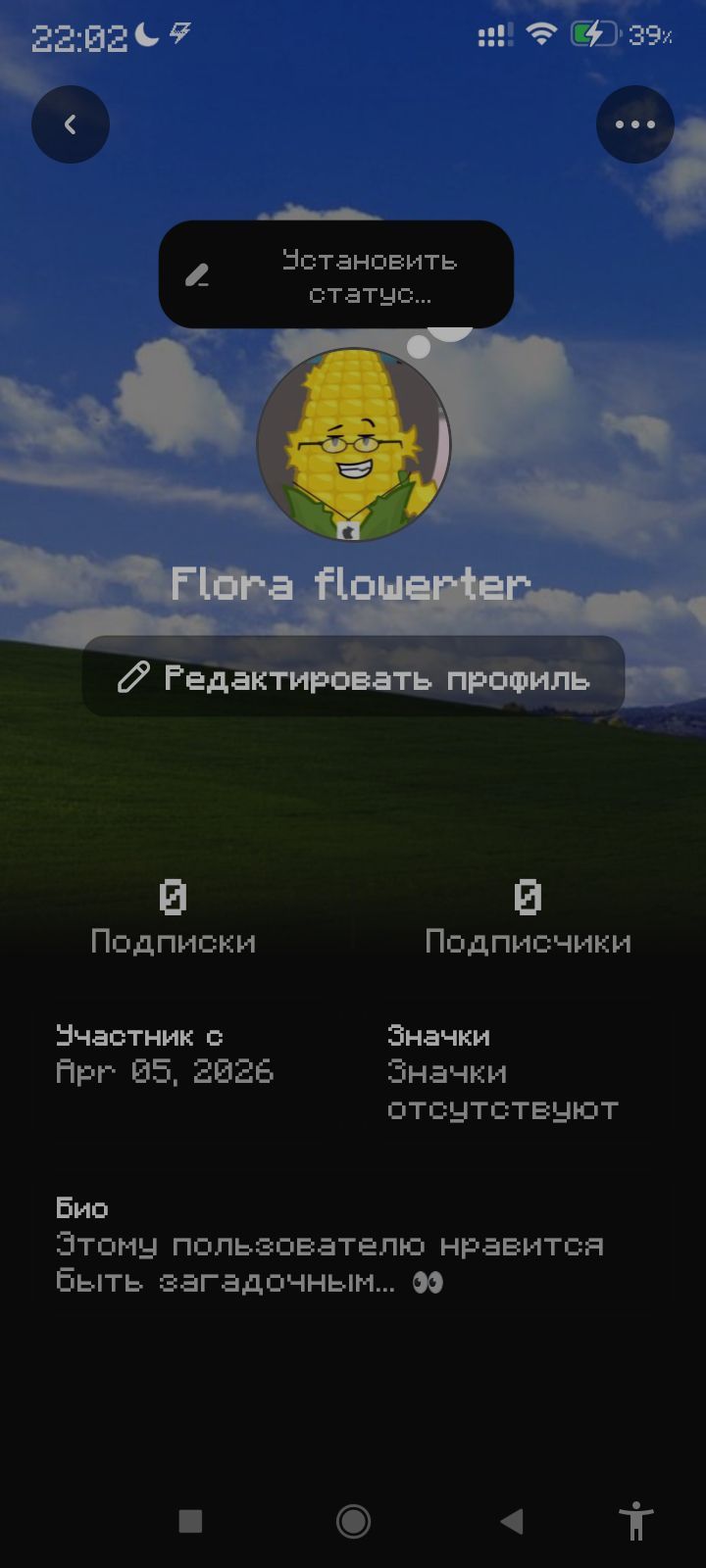
Task: Open recent apps with the square button
Action: [x=190, y=1521]
